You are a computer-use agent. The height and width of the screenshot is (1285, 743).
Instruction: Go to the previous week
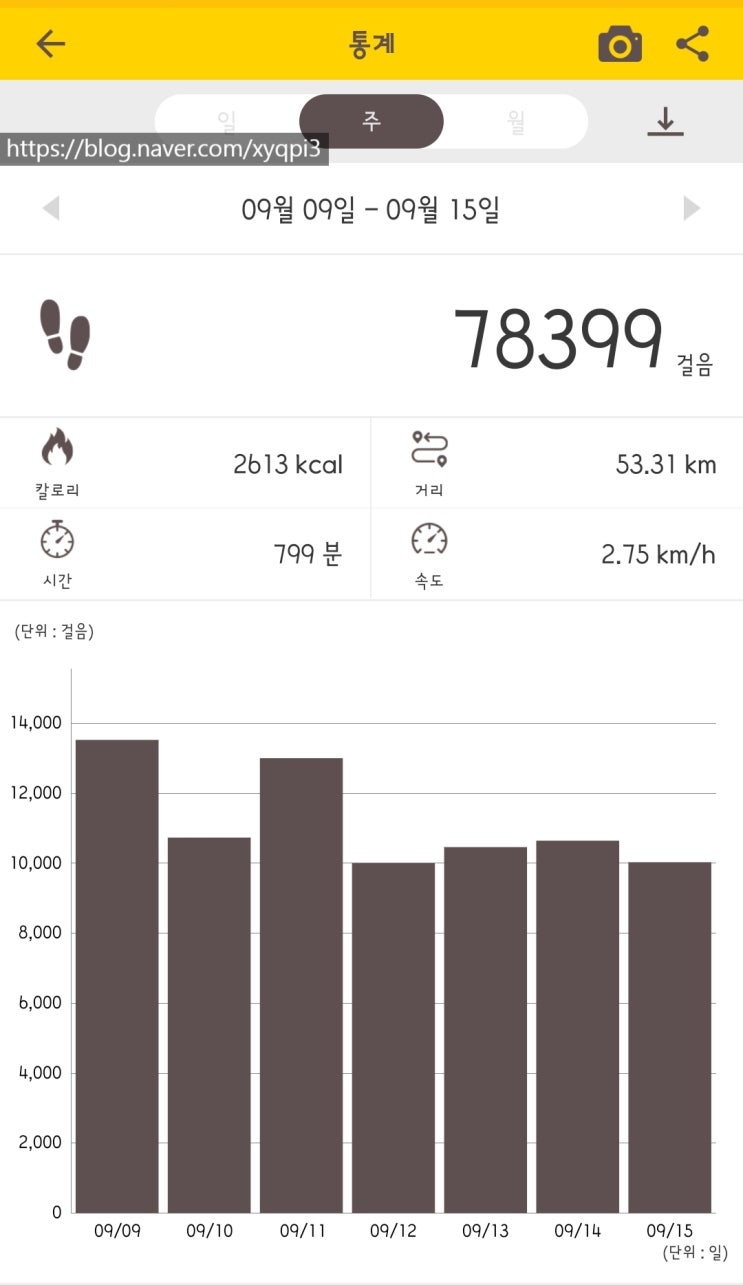click(x=51, y=209)
